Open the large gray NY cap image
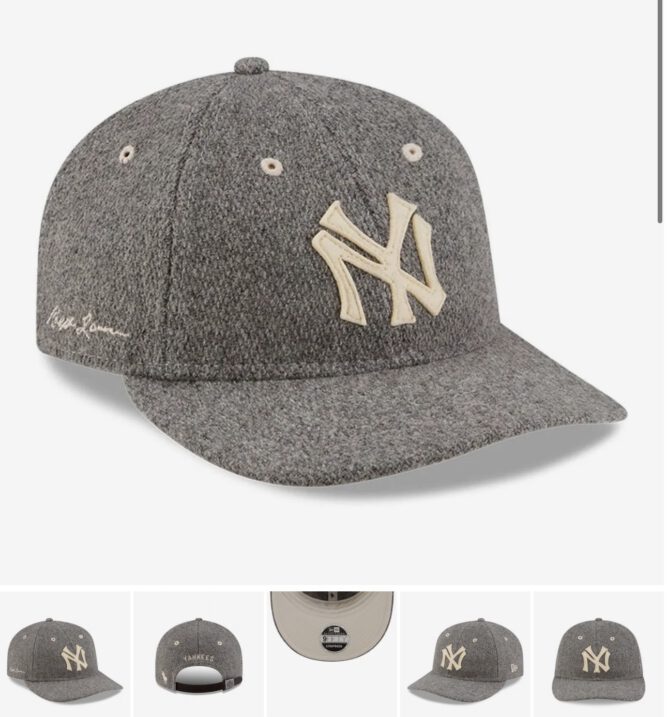The image size is (667, 717). point(330,280)
